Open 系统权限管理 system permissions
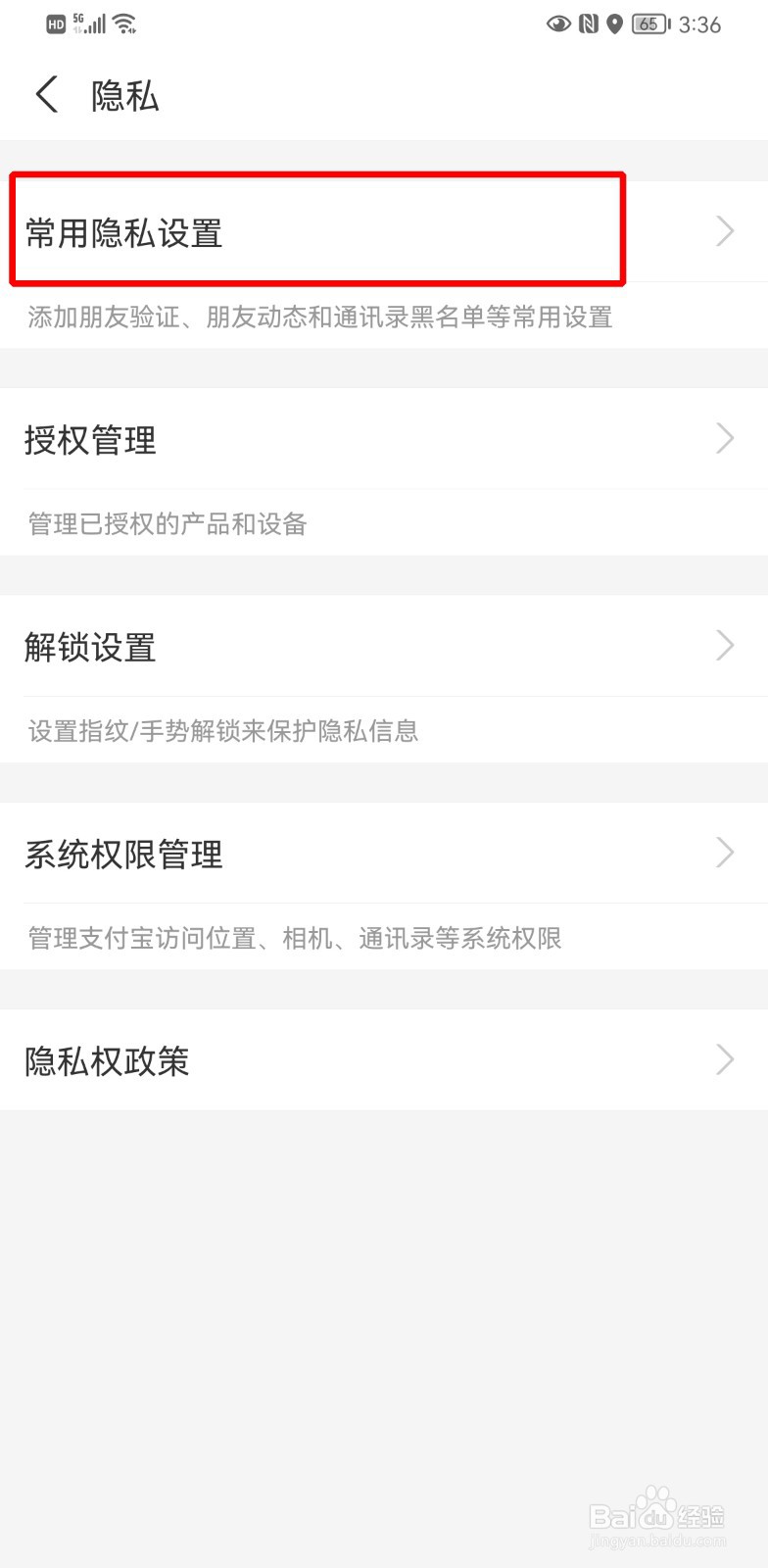This screenshot has width=768, height=1568. point(125,854)
